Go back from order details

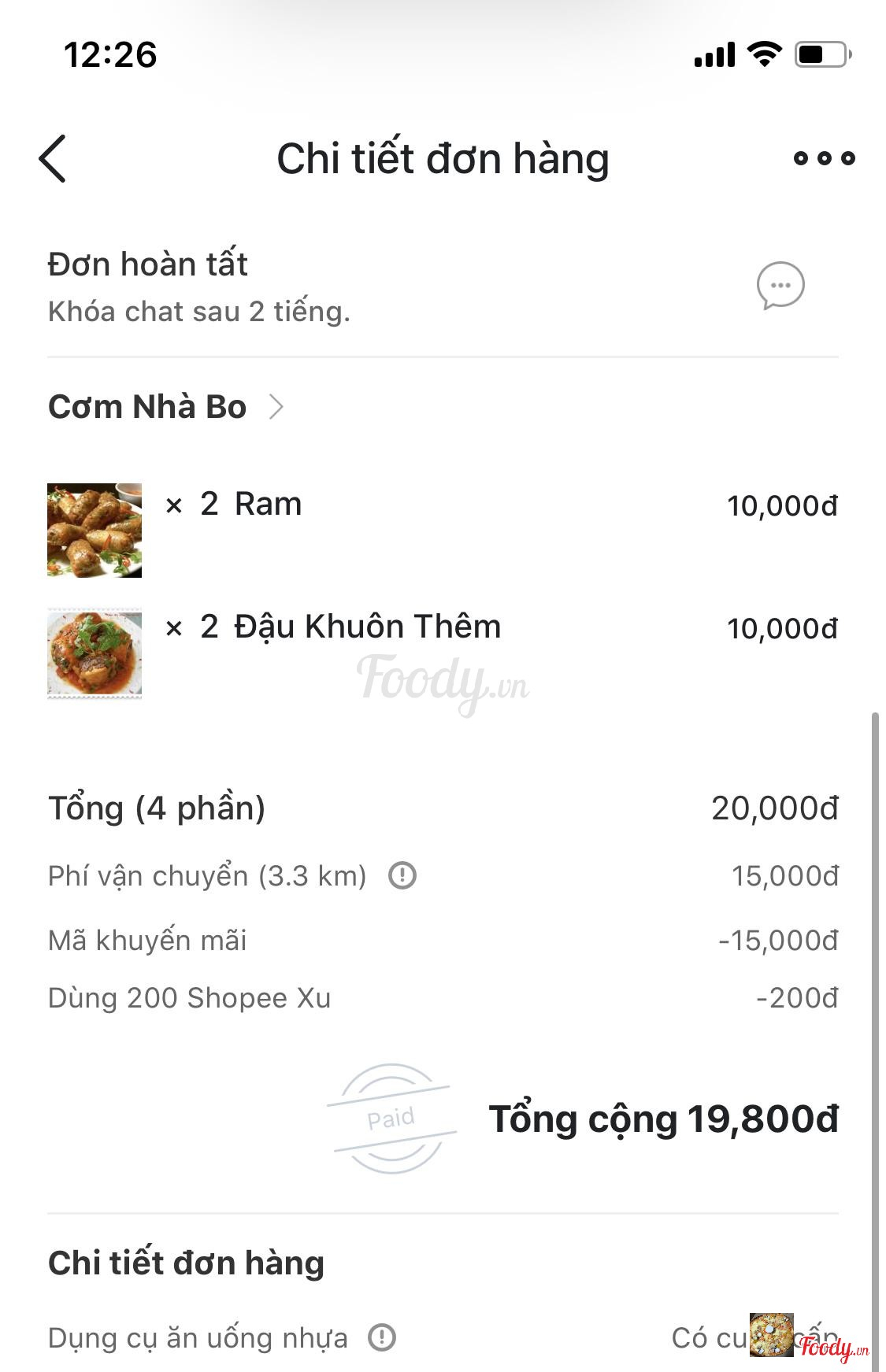pos(53,158)
